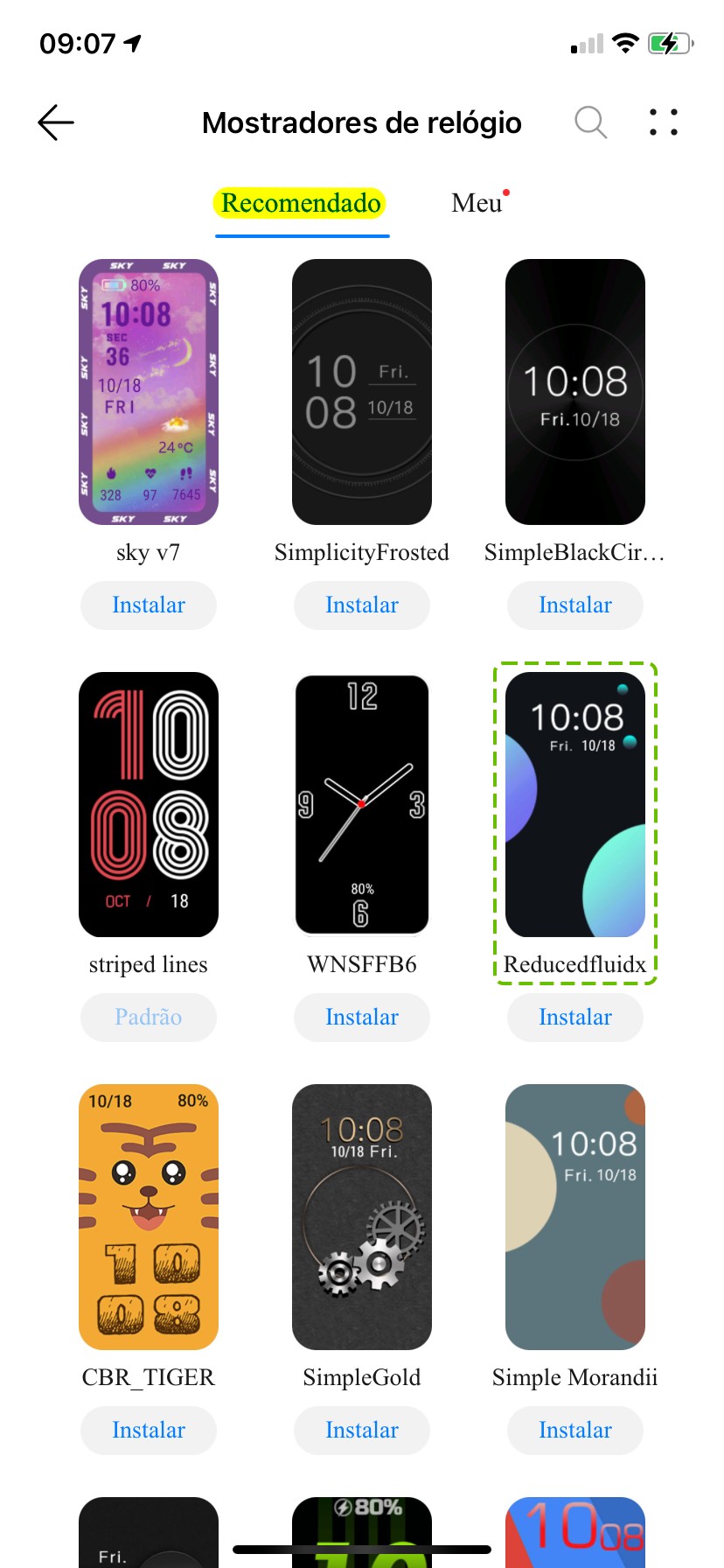Open the striped lines watch face
The image size is (724, 1568).
click(x=149, y=804)
